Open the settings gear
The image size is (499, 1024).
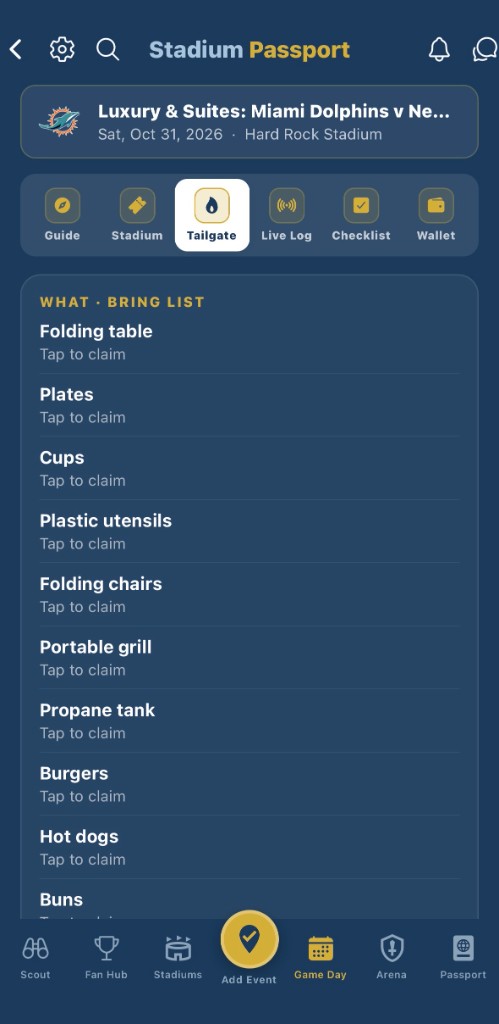(x=62, y=50)
